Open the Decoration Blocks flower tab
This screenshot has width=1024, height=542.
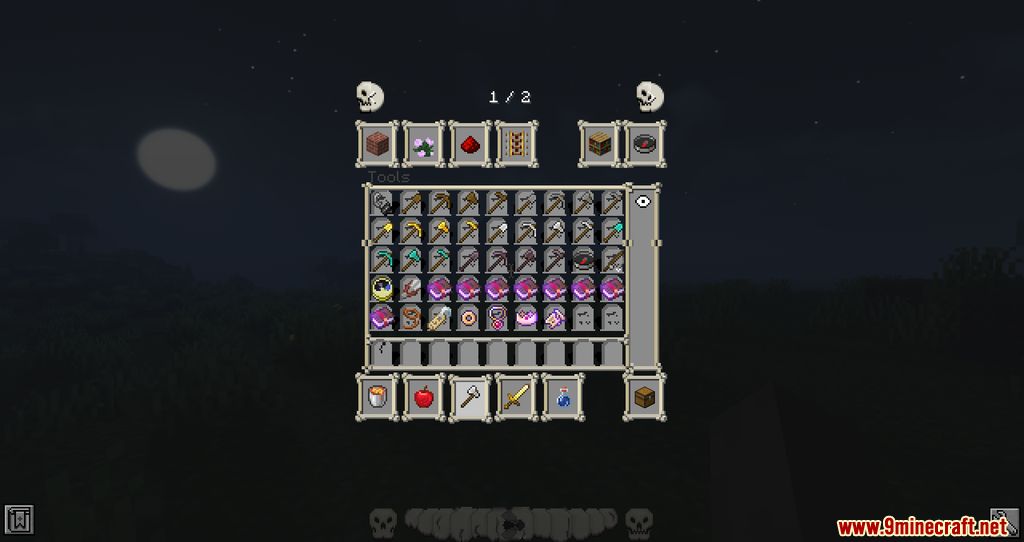click(x=424, y=144)
